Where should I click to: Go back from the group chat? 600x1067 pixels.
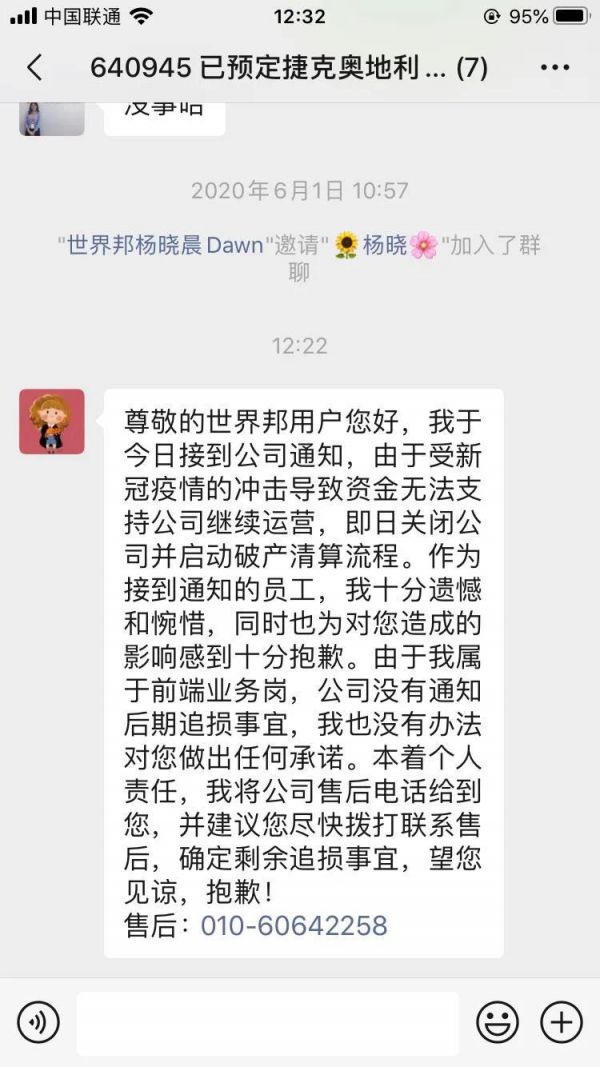click(34, 68)
